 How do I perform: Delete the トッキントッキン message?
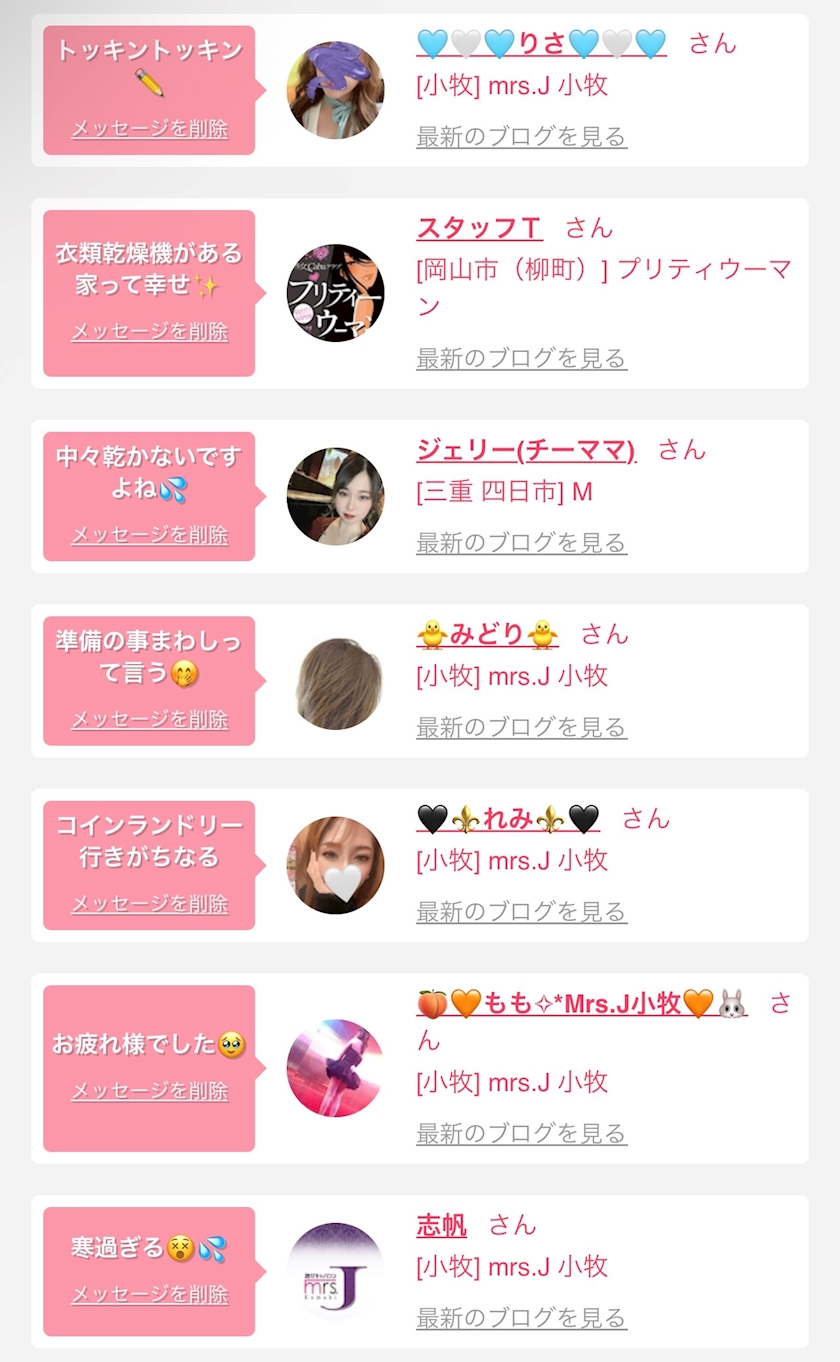pos(150,128)
